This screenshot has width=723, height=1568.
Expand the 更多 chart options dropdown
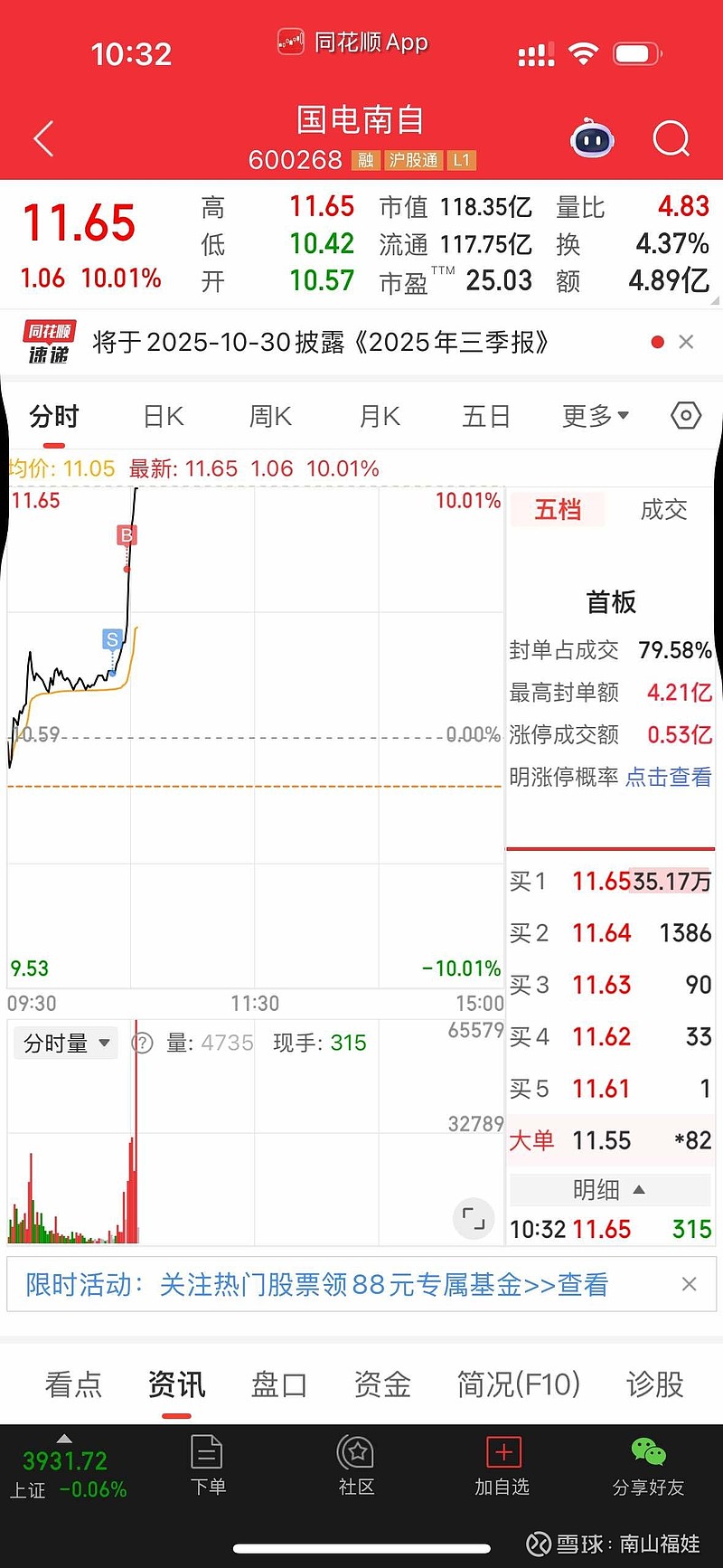(x=595, y=417)
